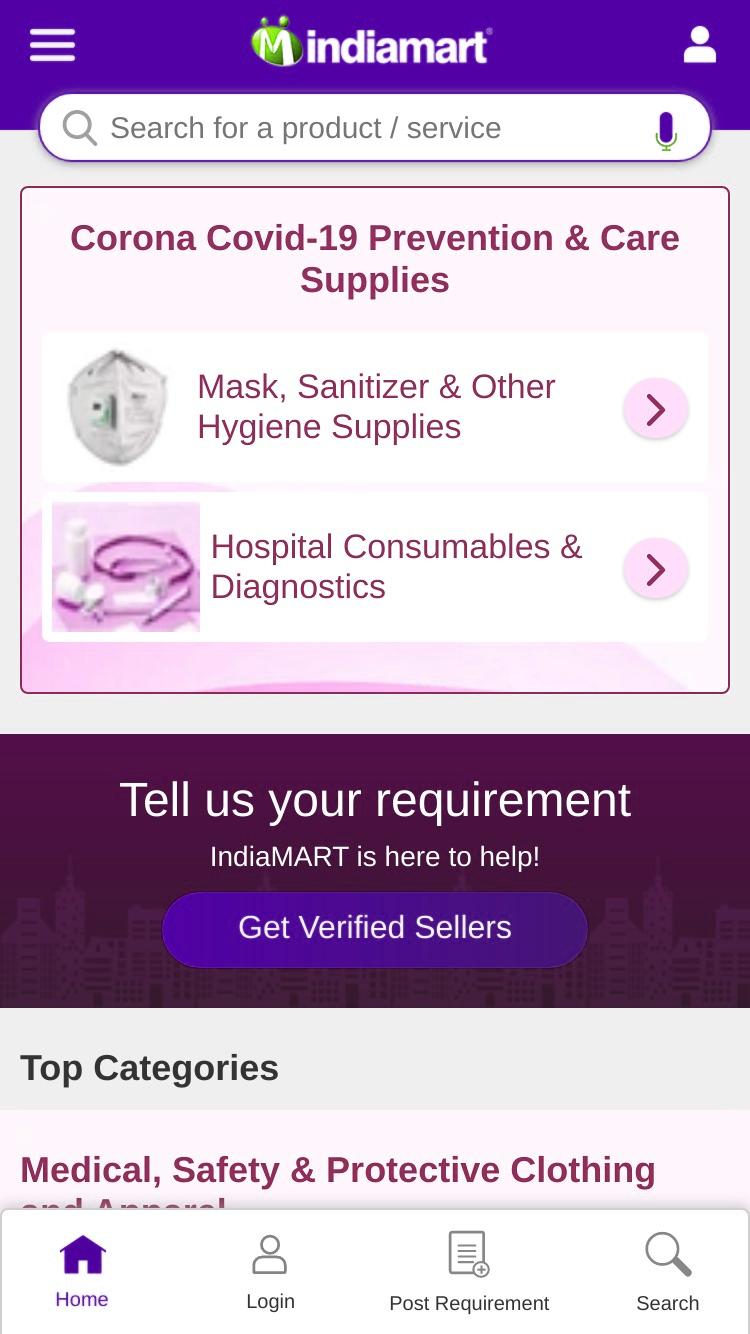Screen dimensions: 750x1334
Task: Switch to the Search tab
Action: coord(668,1272)
